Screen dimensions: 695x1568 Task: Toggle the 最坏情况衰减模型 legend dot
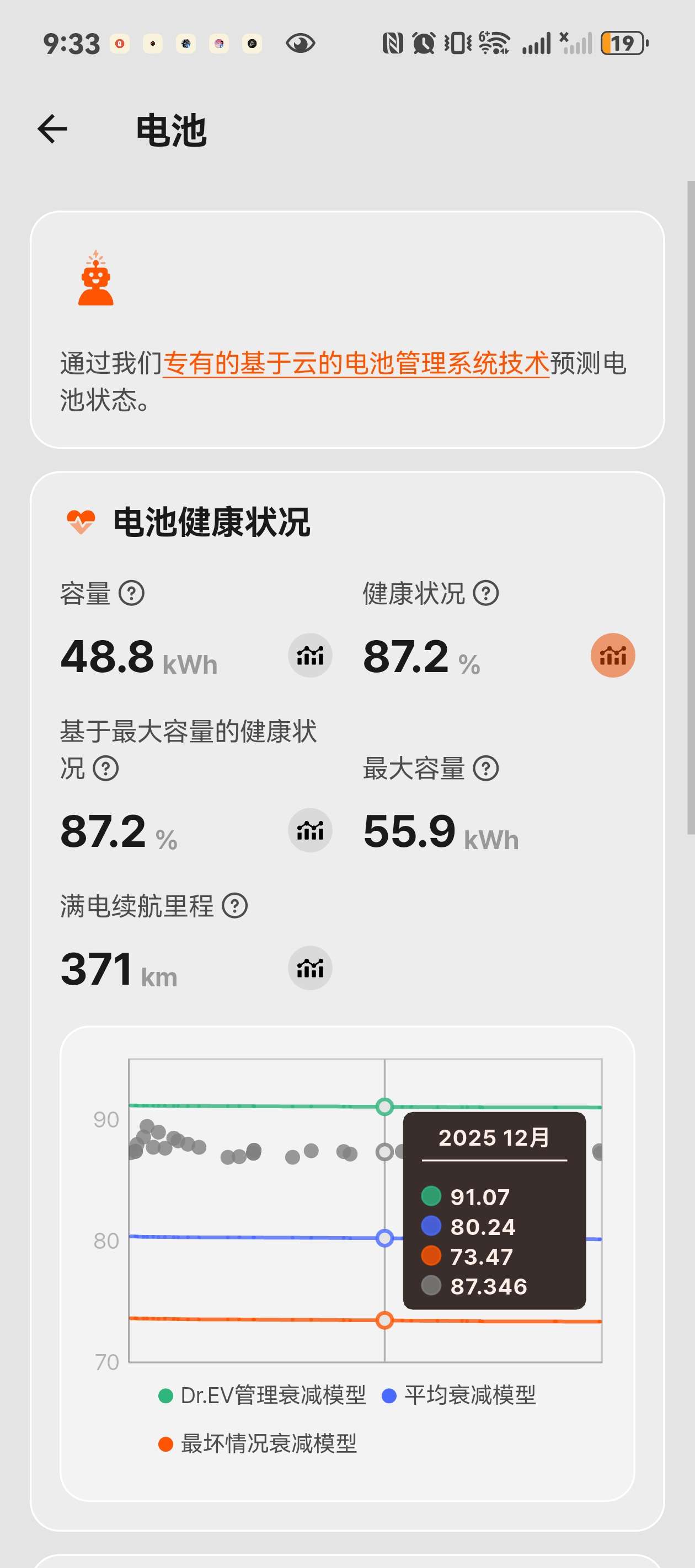click(165, 1443)
